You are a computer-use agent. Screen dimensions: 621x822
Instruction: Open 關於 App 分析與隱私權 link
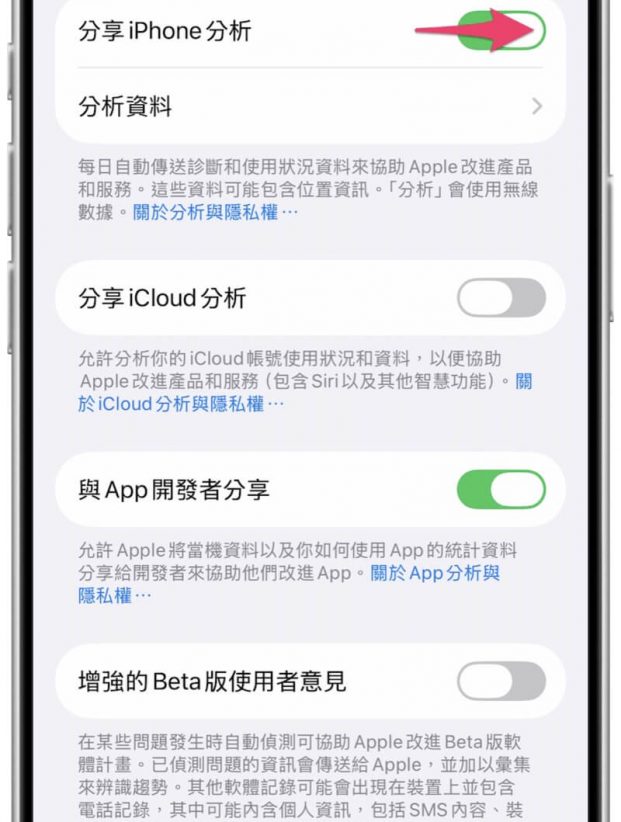tap(434, 573)
